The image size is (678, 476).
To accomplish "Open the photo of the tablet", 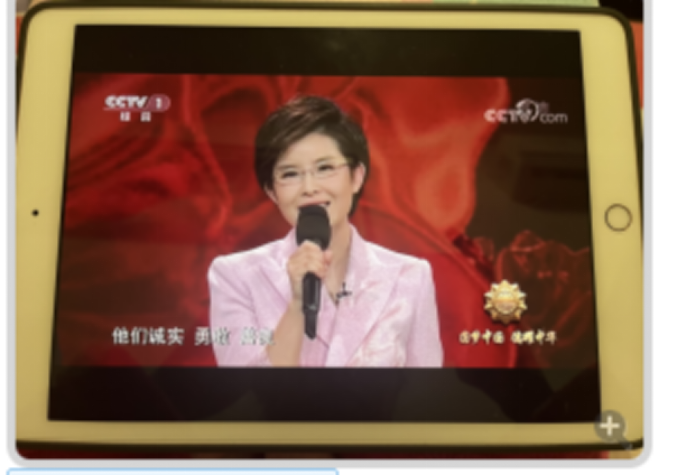I will click(x=330, y=230).
